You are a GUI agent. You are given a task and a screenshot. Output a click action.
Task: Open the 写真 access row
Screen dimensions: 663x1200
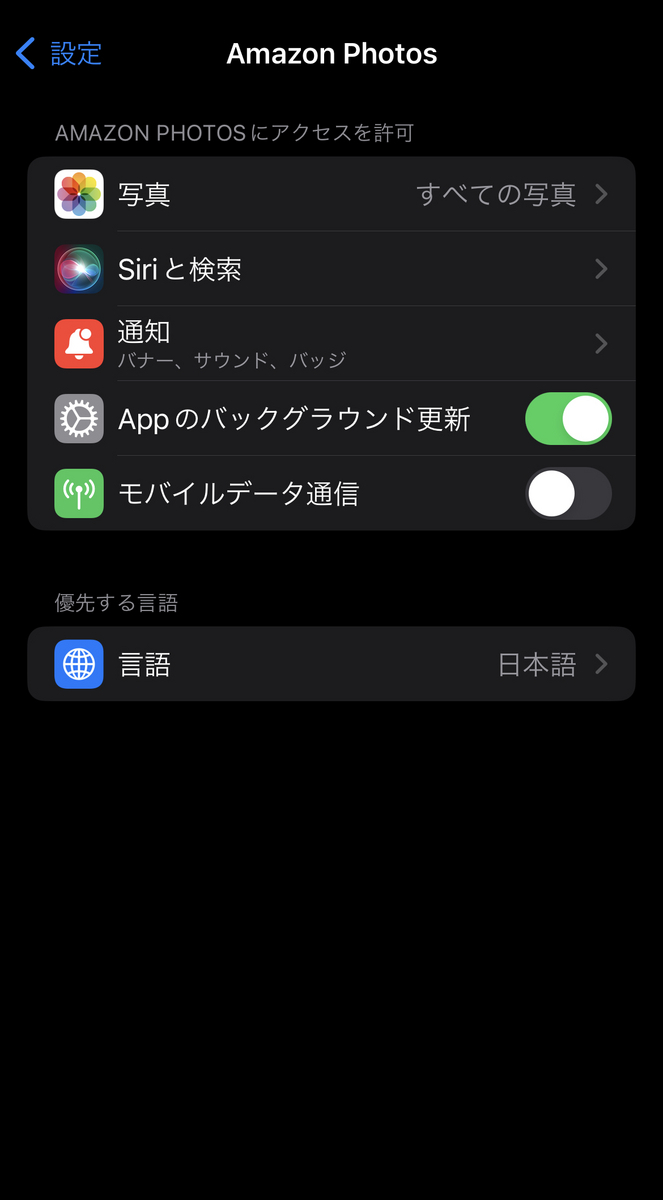click(x=331, y=194)
